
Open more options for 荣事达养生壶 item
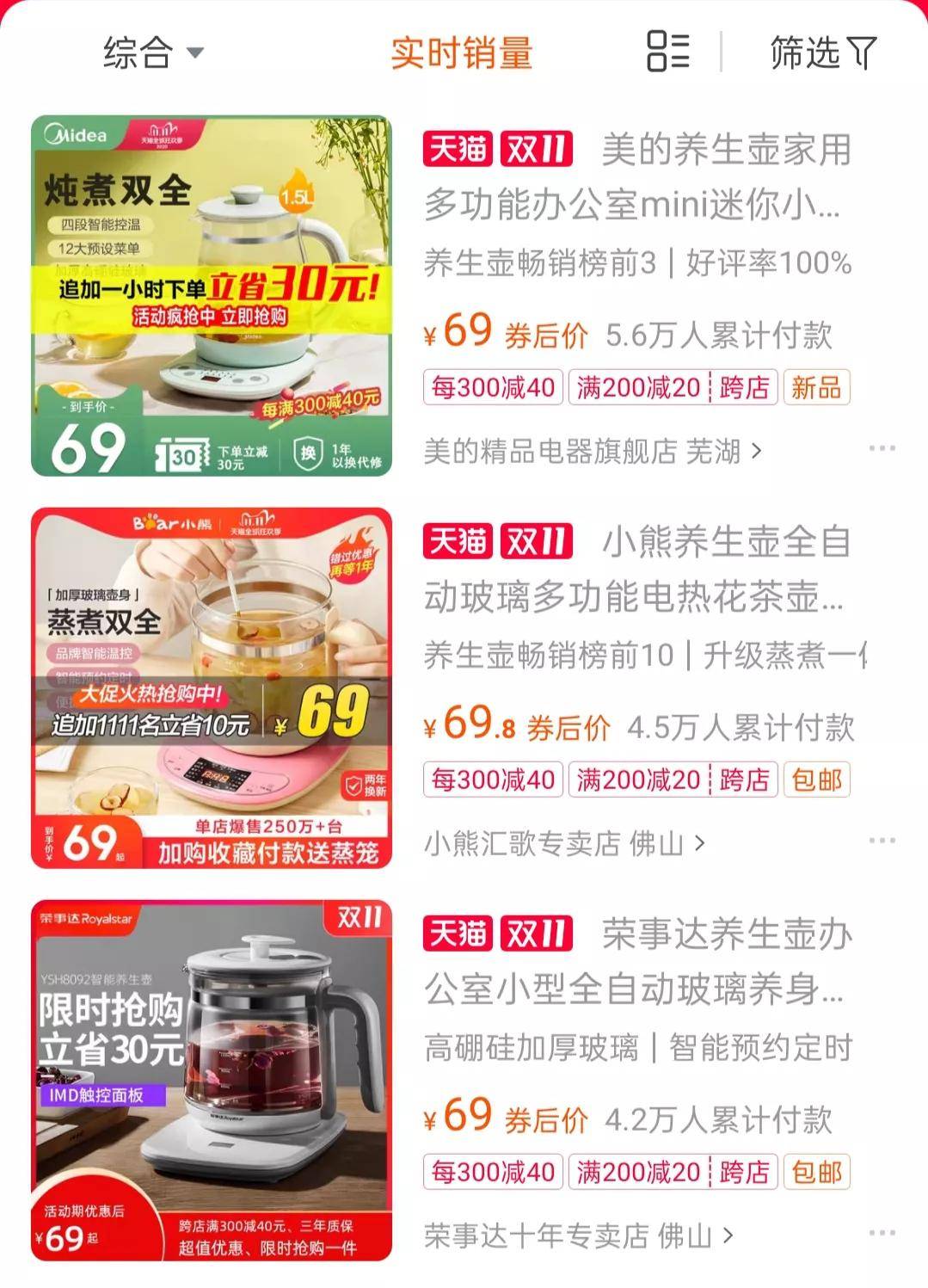(882, 1233)
